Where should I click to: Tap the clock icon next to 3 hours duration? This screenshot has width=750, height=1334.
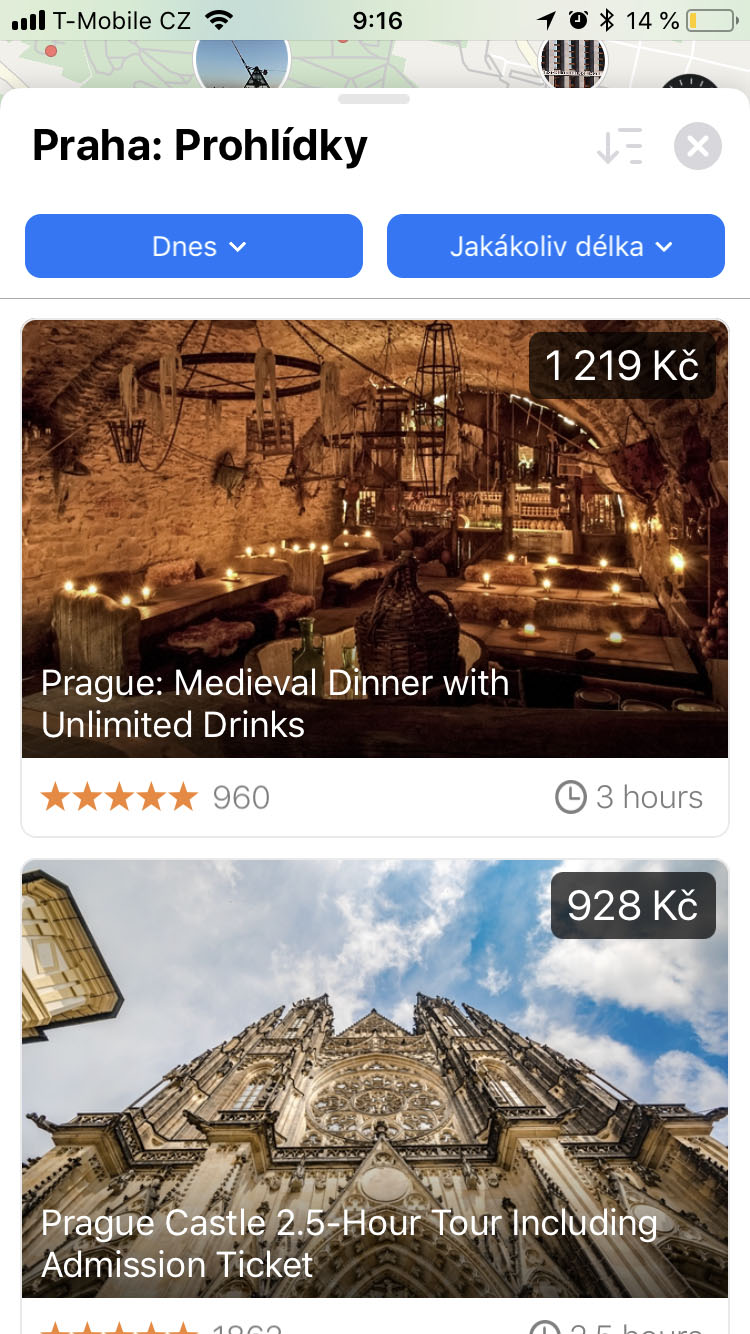coord(570,796)
